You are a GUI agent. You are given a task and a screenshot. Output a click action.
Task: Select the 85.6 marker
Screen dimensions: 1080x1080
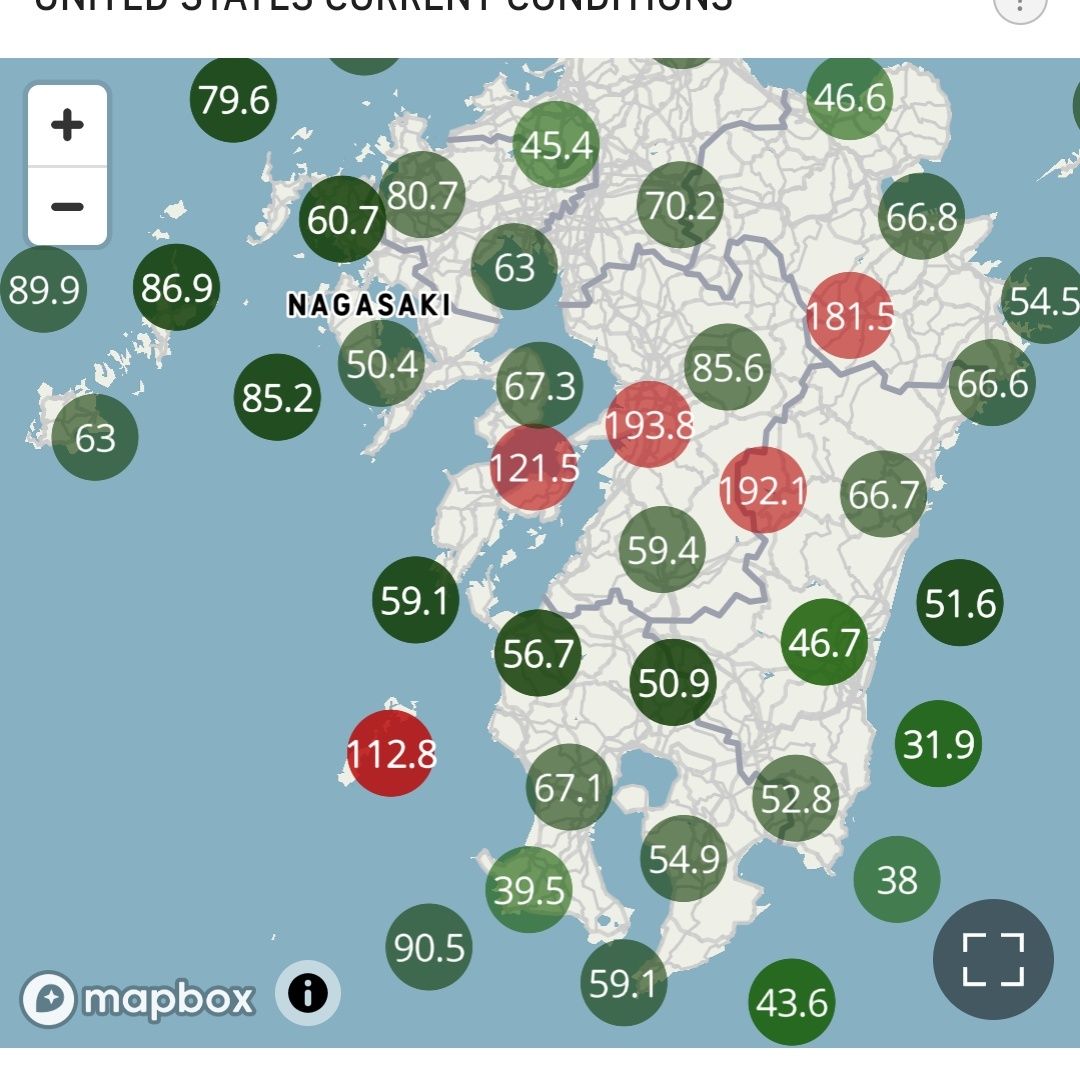[x=727, y=367]
